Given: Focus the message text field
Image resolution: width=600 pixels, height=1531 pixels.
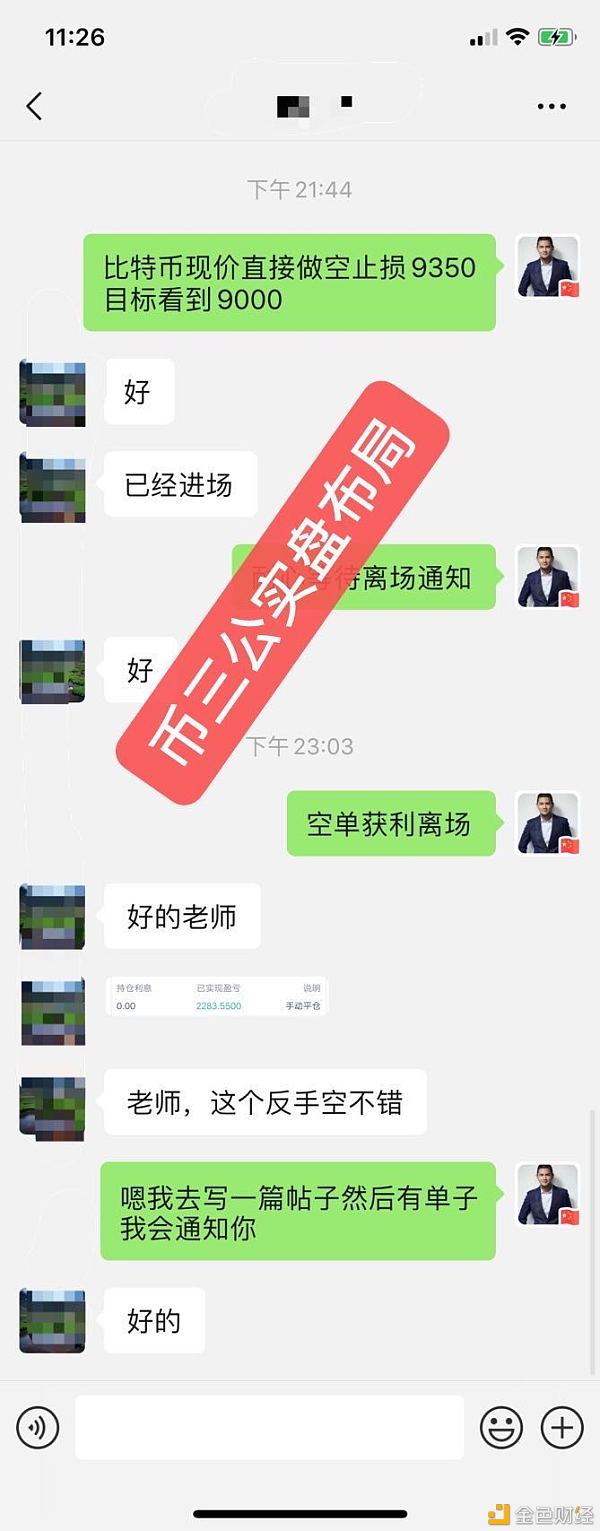Looking at the screenshot, I should (x=269, y=1427).
